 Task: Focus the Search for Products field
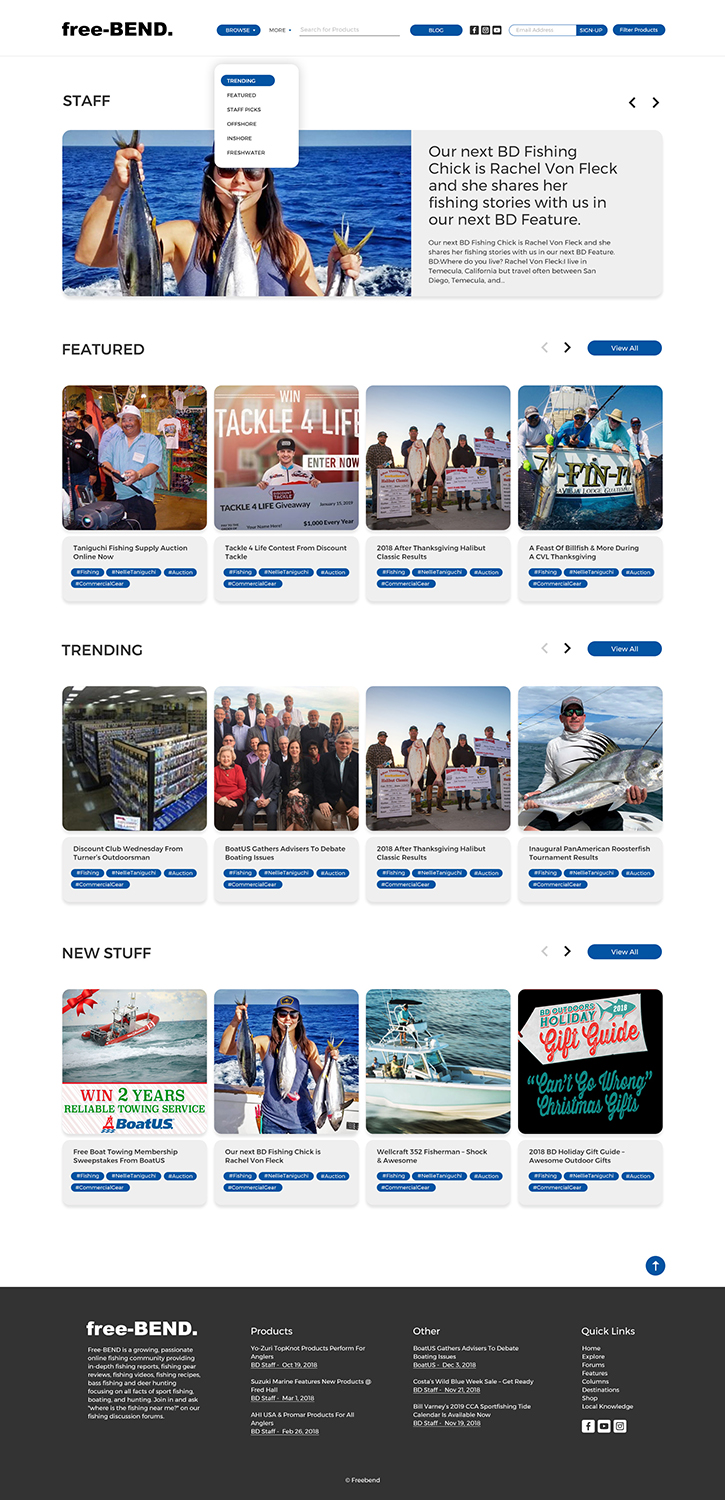(x=349, y=30)
